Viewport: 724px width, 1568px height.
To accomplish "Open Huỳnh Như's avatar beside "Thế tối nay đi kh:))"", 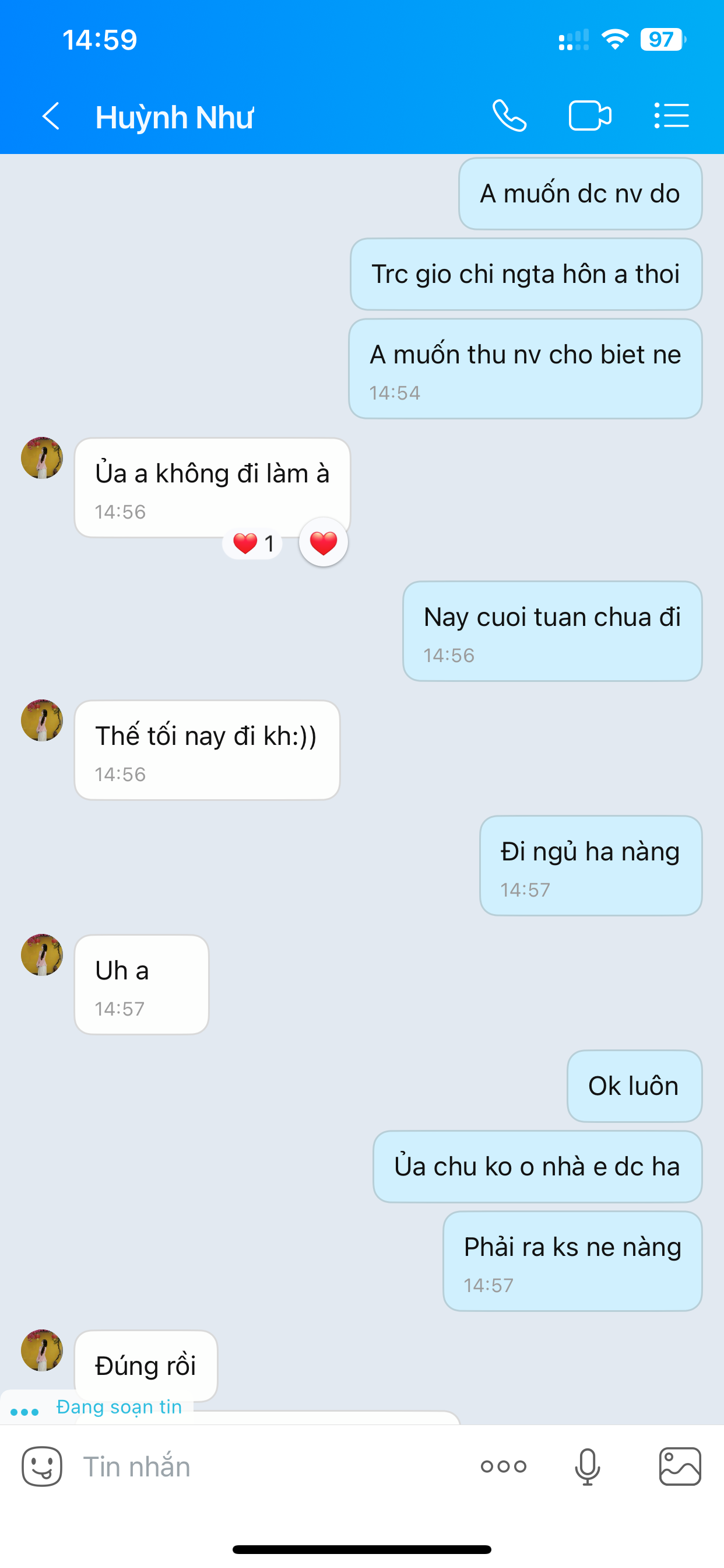I will click(x=42, y=720).
